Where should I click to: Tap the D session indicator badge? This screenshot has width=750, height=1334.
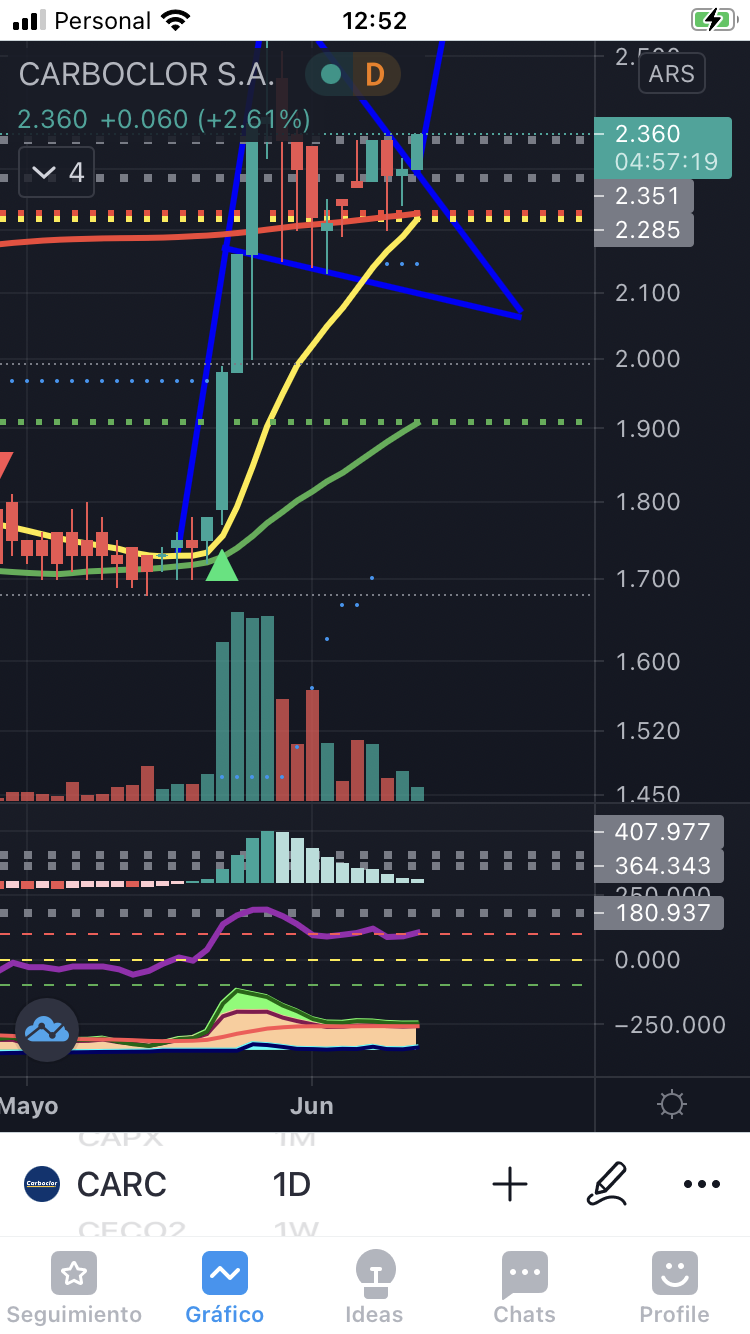pyautogui.click(x=375, y=74)
